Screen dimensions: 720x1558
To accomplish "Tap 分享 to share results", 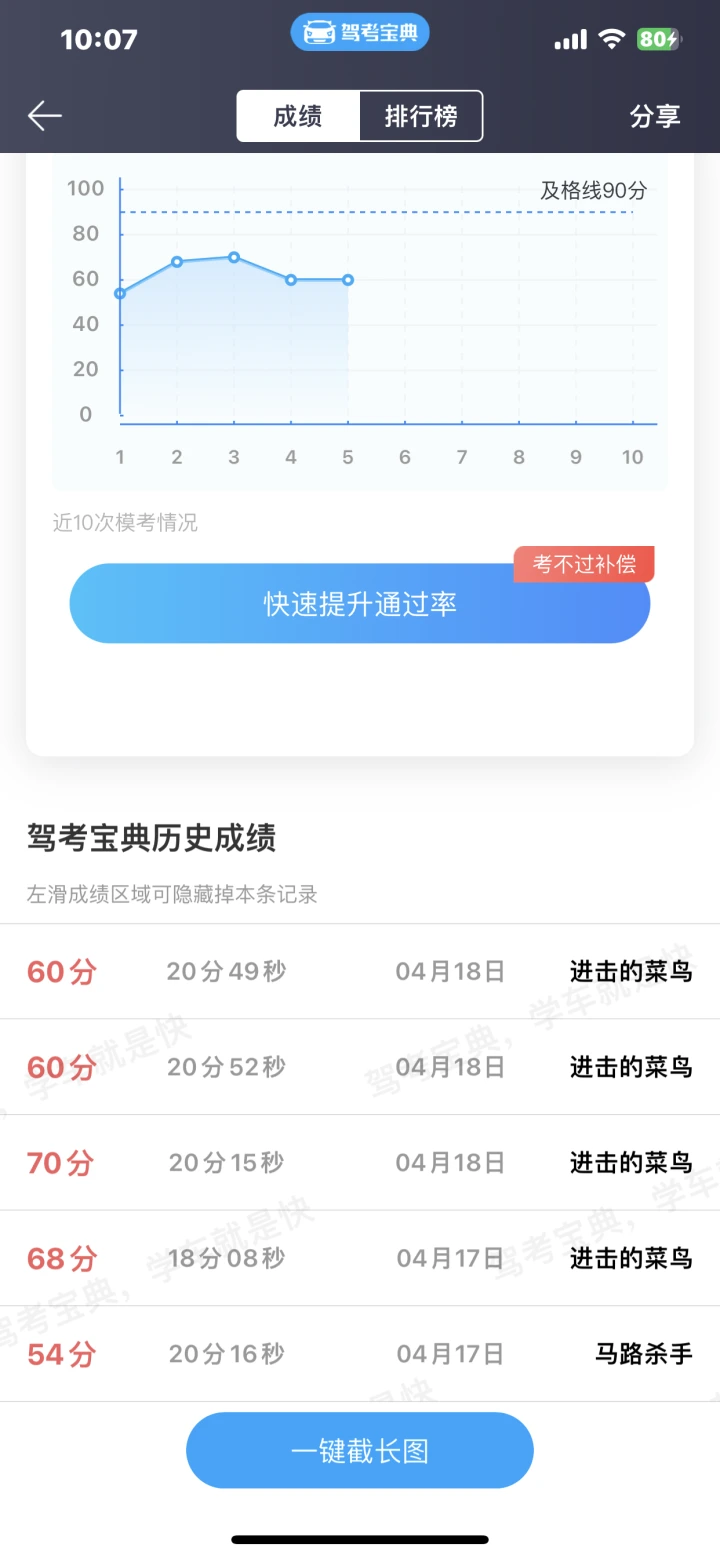I will (655, 116).
